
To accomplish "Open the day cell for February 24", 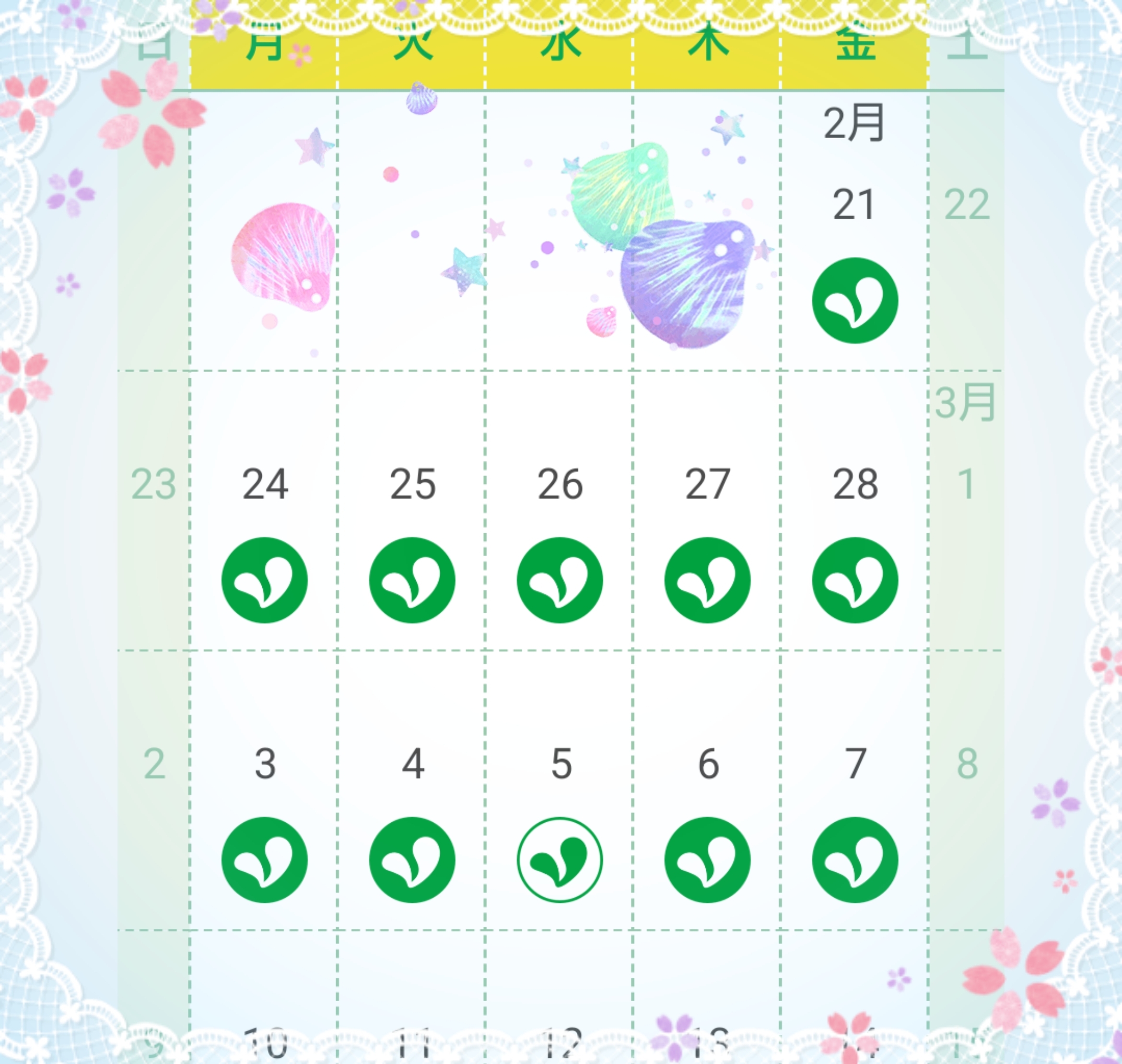I will 264,511.
